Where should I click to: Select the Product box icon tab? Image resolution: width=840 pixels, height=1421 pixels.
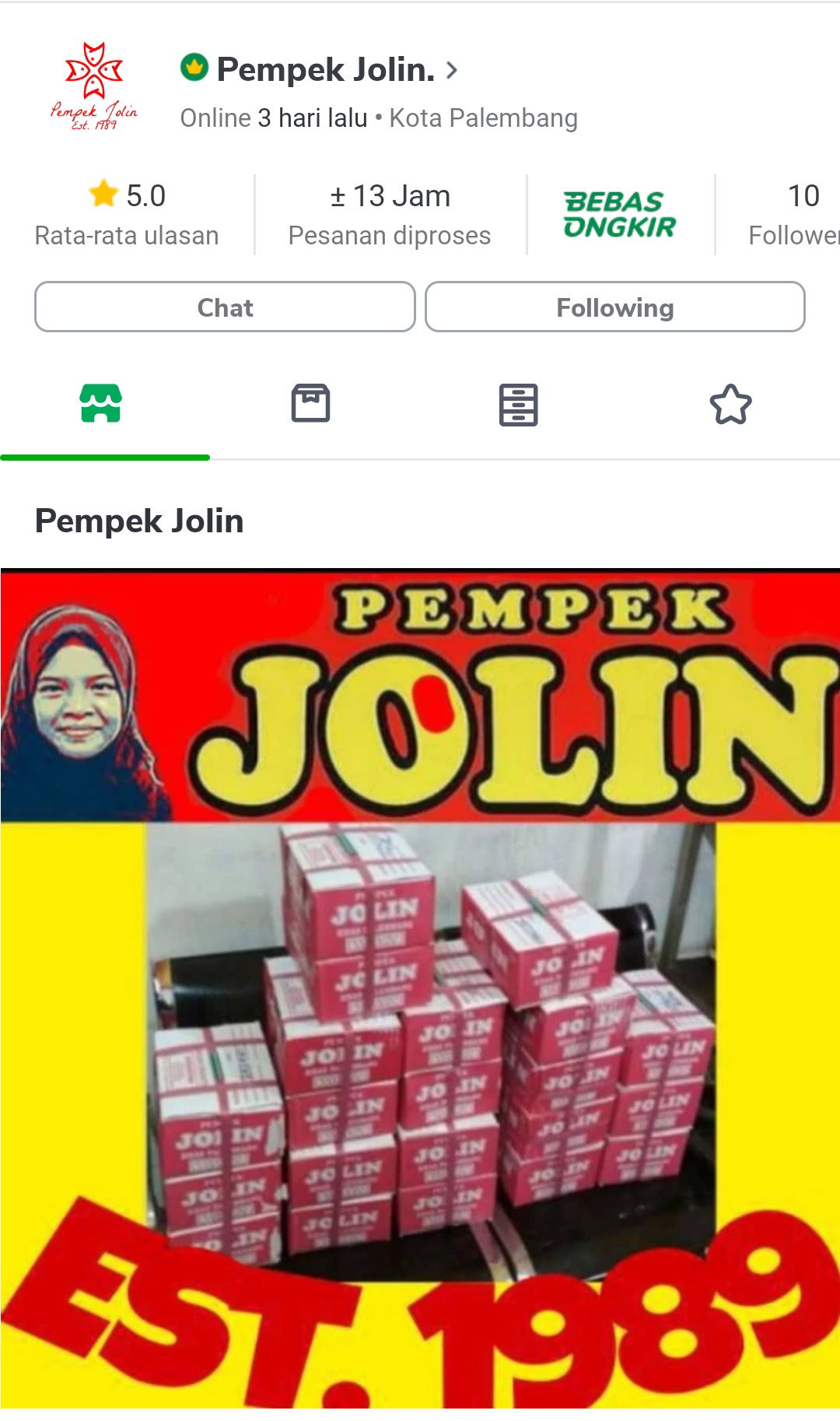(x=311, y=402)
